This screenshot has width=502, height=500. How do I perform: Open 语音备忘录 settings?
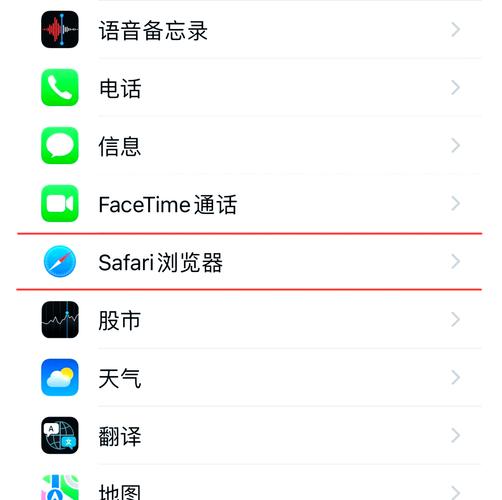(x=251, y=30)
